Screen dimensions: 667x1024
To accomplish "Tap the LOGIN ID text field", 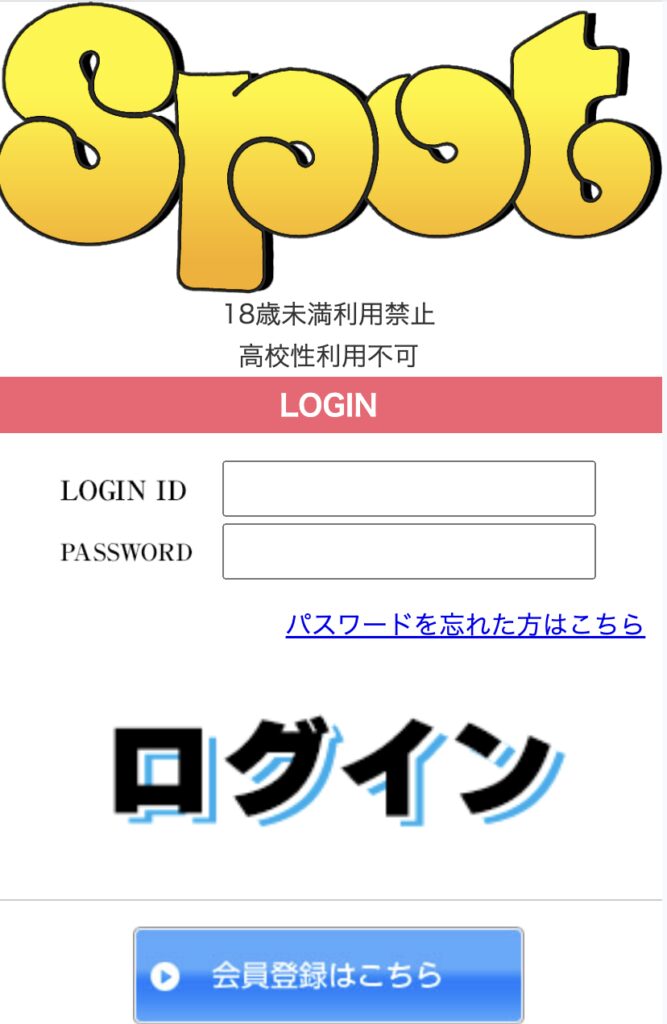I will (x=408, y=488).
